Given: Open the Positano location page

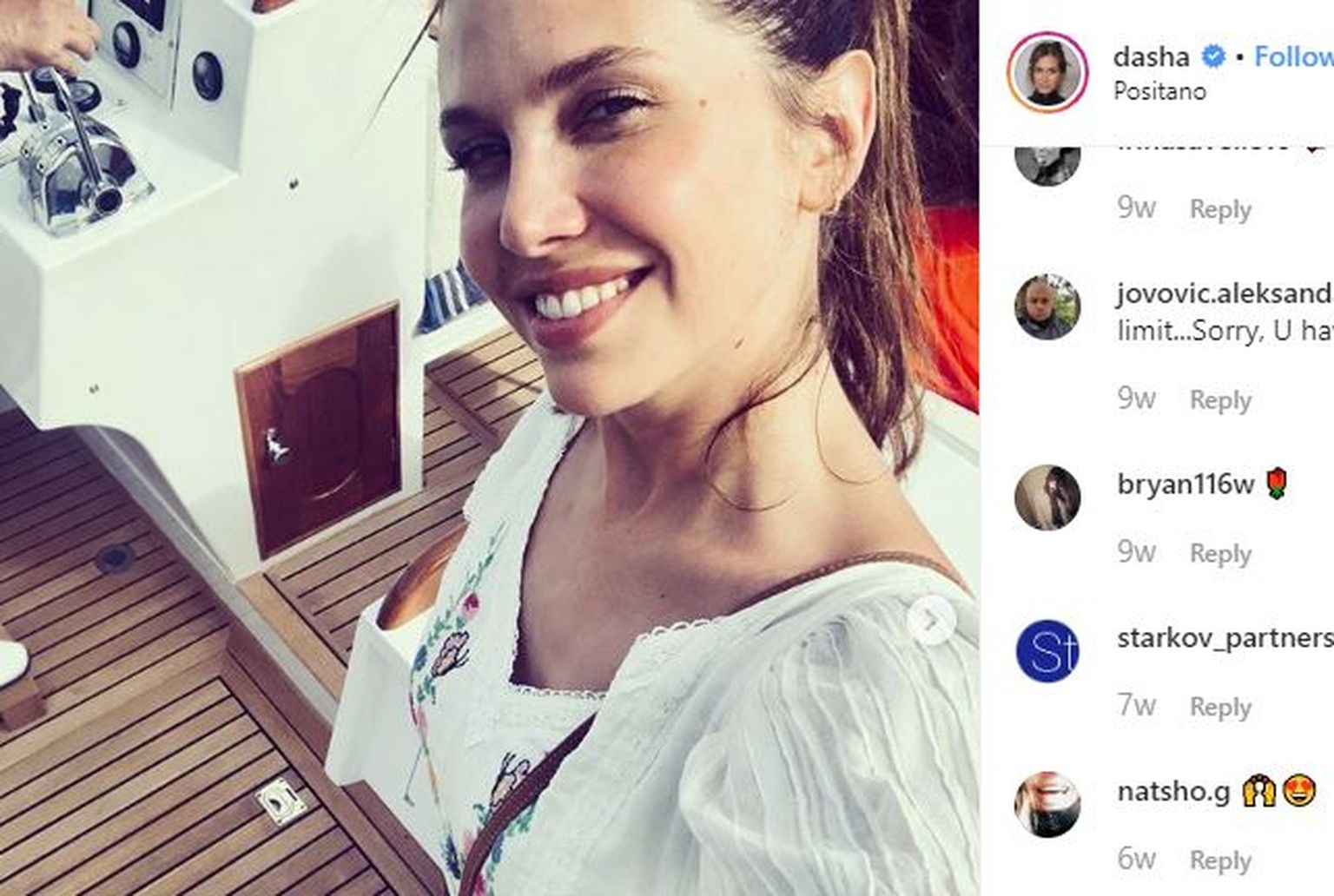Looking at the screenshot, I should coord(1159,91).
